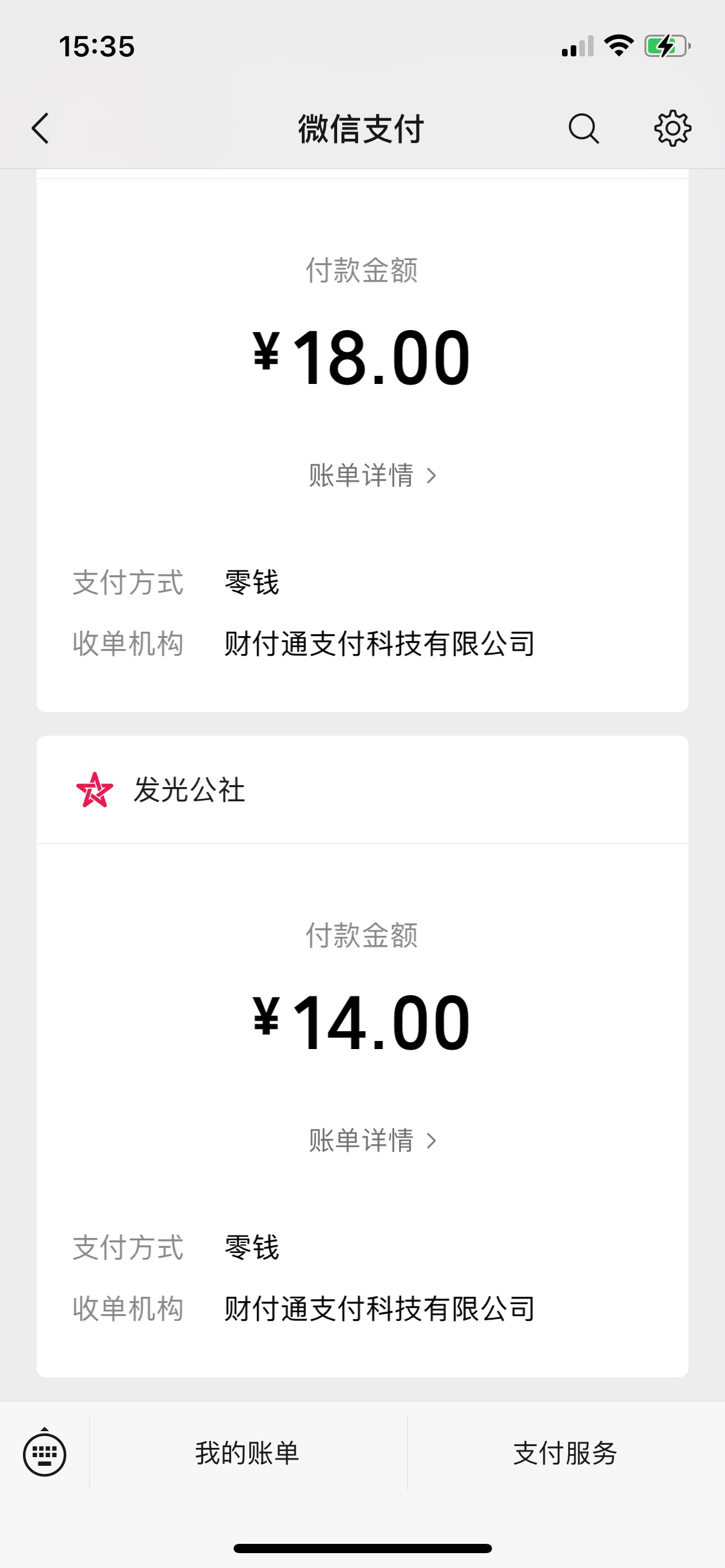Go back from WeChat Pay screen

pyautogui.click(x=40, y=129)
